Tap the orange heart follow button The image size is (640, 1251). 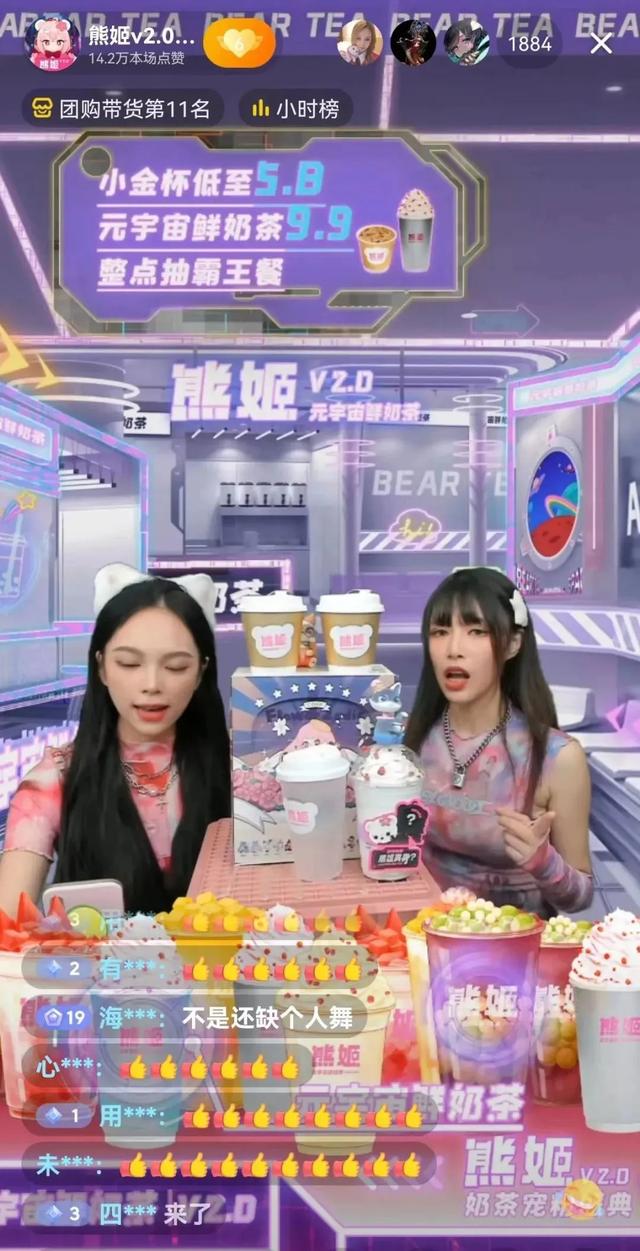coord(239,43)
